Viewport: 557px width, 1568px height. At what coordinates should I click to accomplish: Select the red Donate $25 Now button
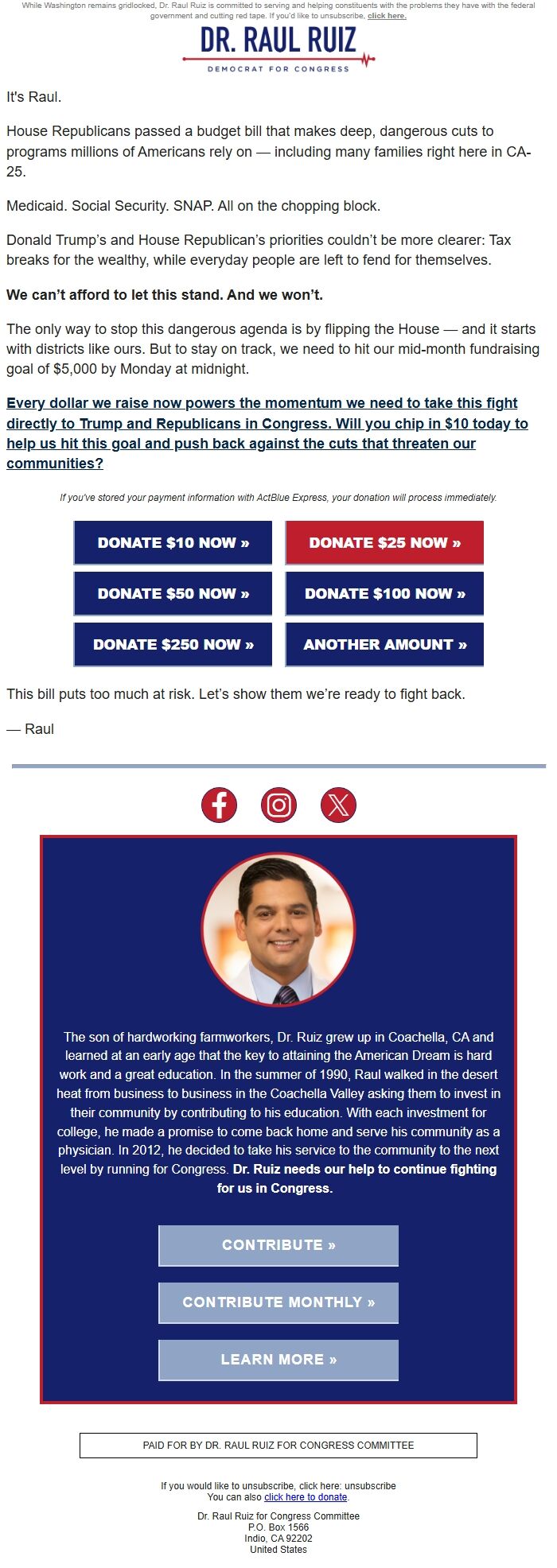point(384,543)
